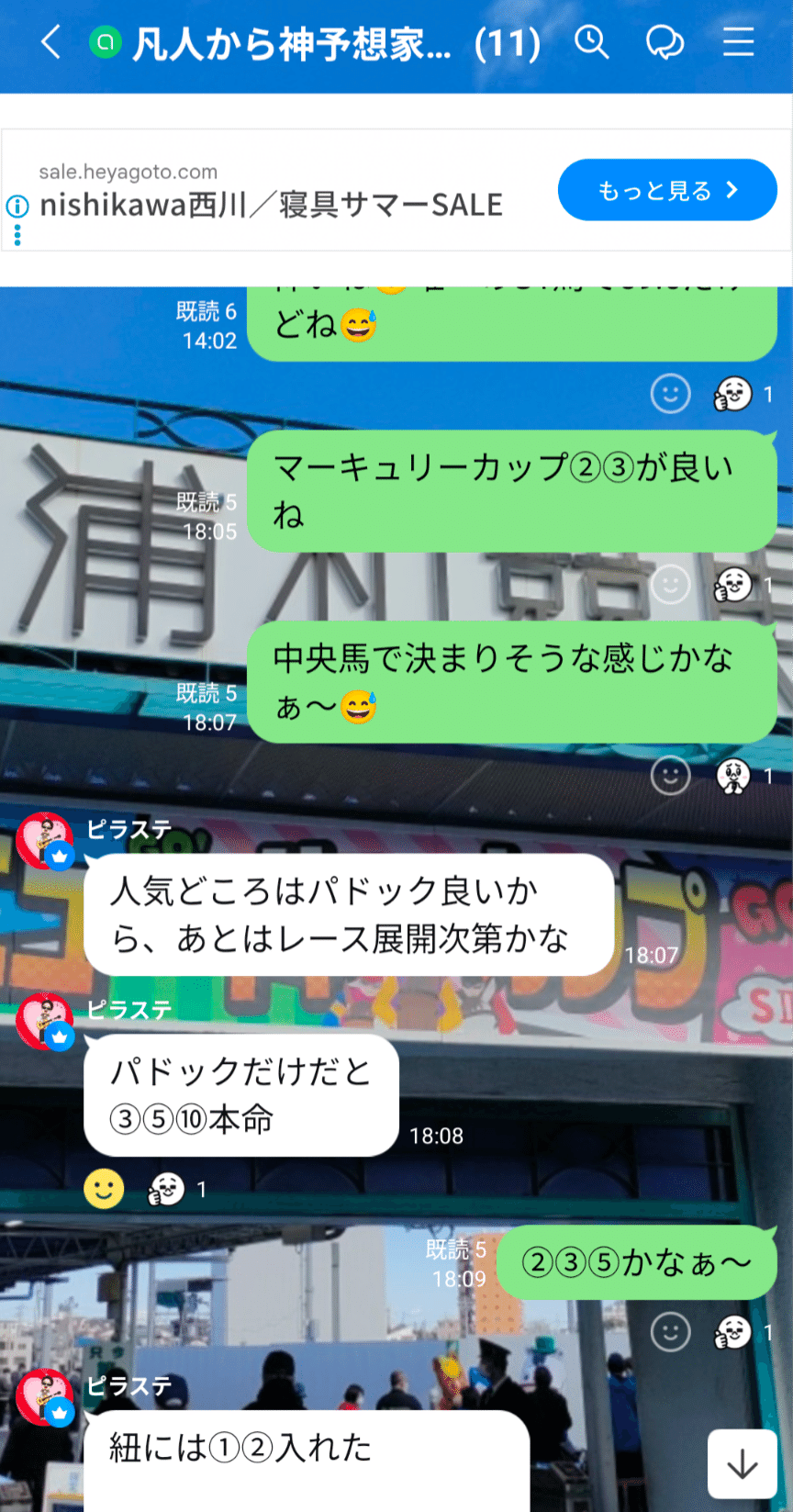Jump to latest messages with the down arrow
The width and height of the screenshot is (793, 1512).
click(743, 1462)
